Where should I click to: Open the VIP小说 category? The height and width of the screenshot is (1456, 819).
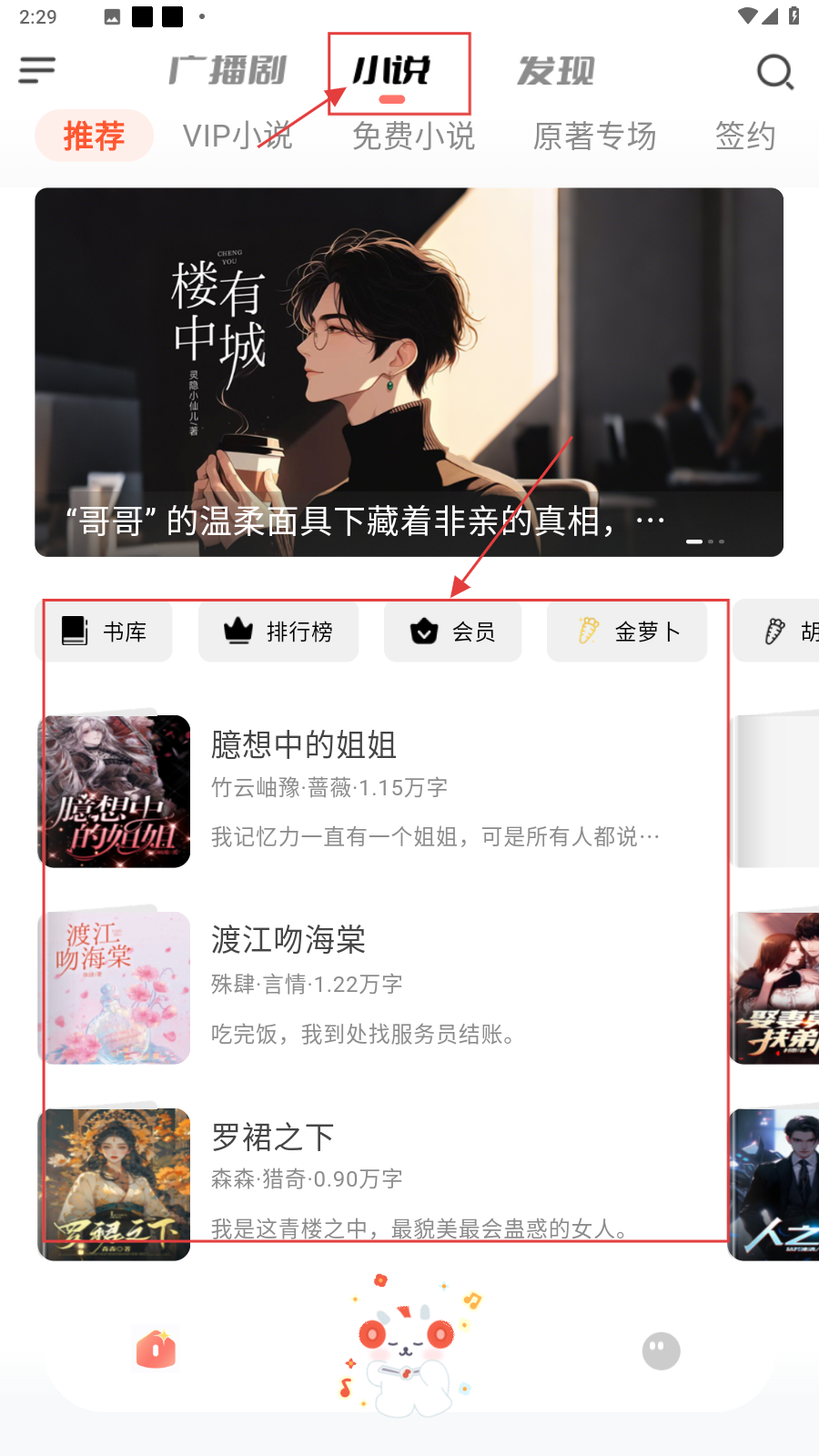click(238, 136)
